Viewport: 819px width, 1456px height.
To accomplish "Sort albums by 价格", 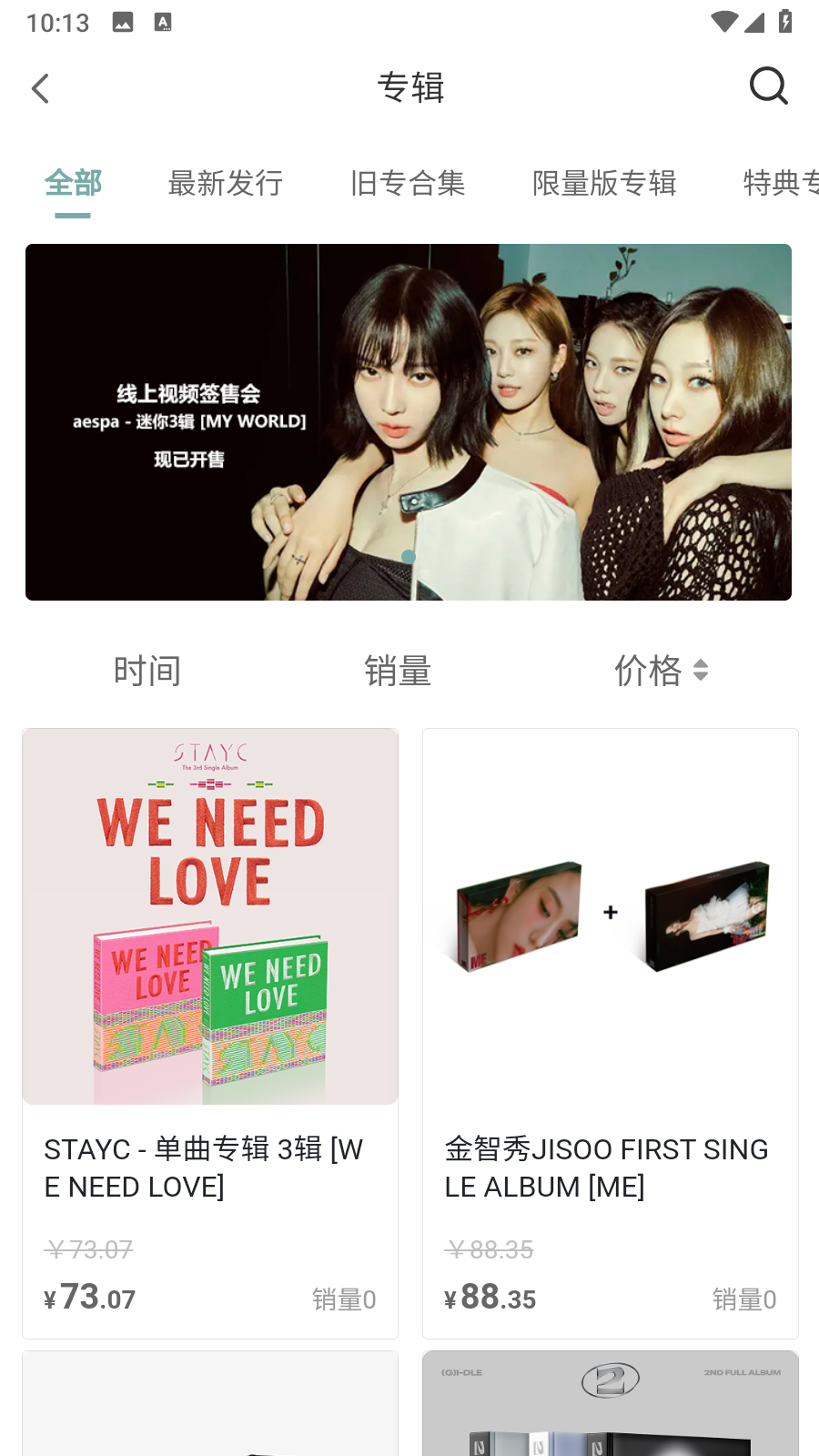I will coord(661,671).
